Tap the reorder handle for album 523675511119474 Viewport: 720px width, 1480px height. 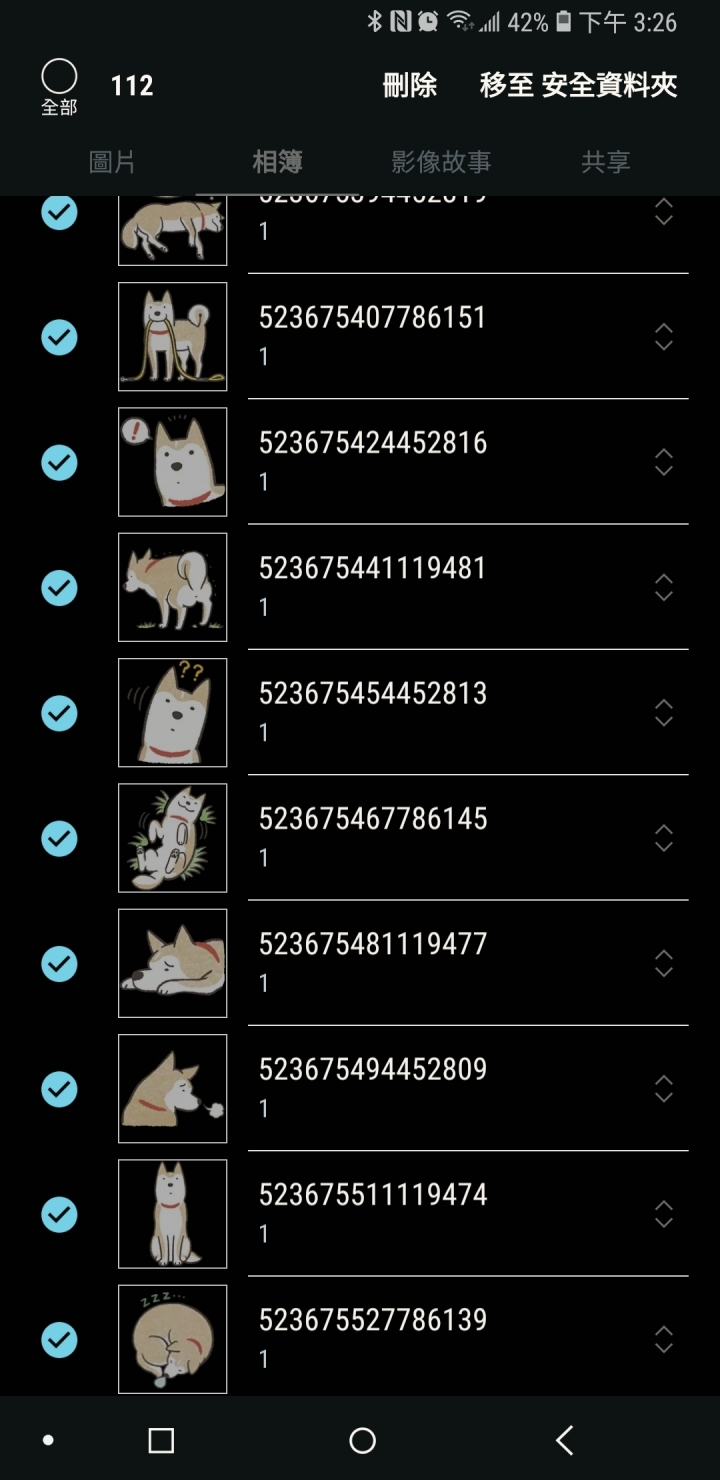tap(663, 1214)
